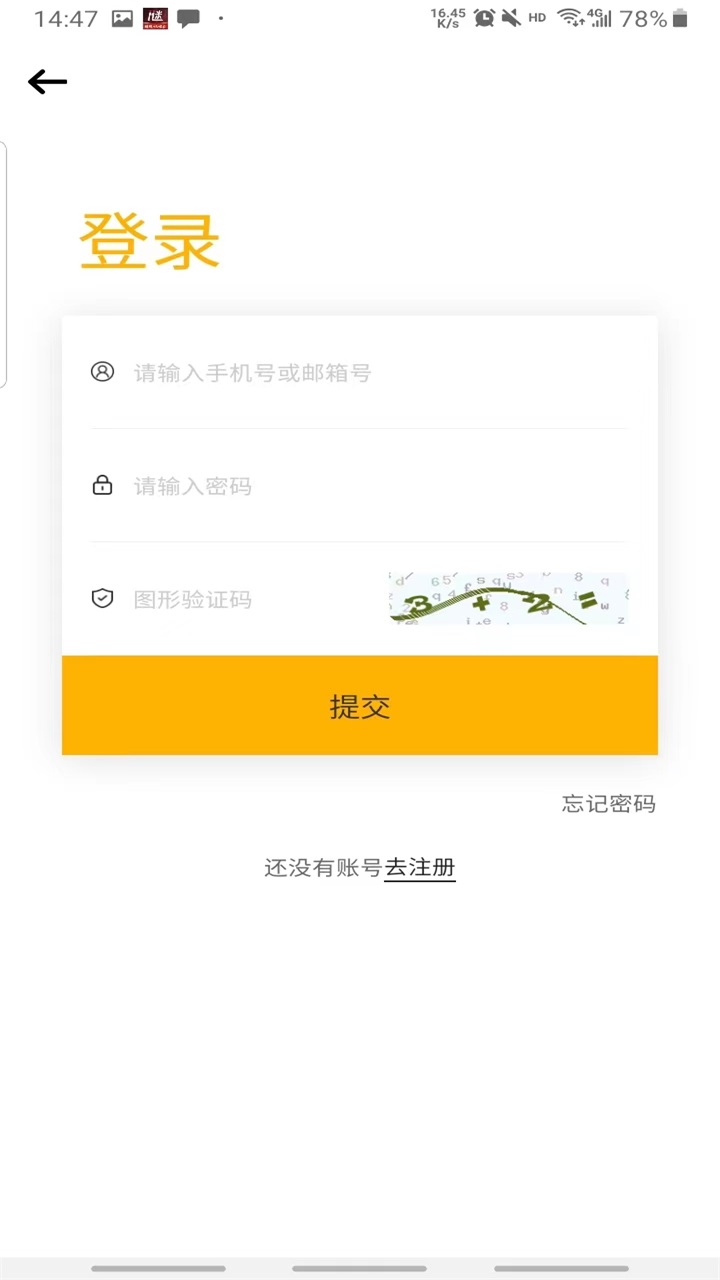Screen dimensions: 720x1280
Task: Tap the back arrow at the top left
Action: 47,82
